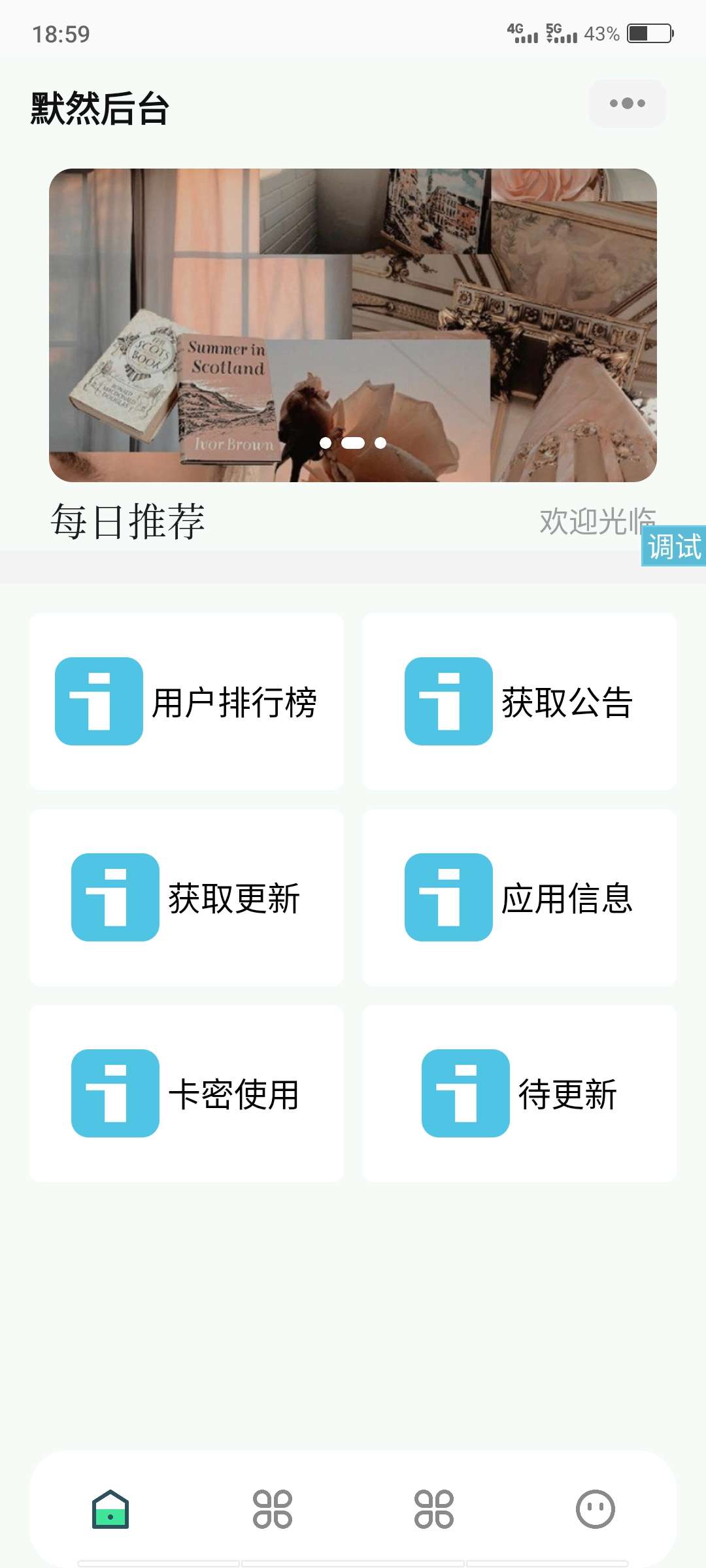Screen dimensions: 706x1568
Task: Open the face icon profile tab
Action: 595,1509
